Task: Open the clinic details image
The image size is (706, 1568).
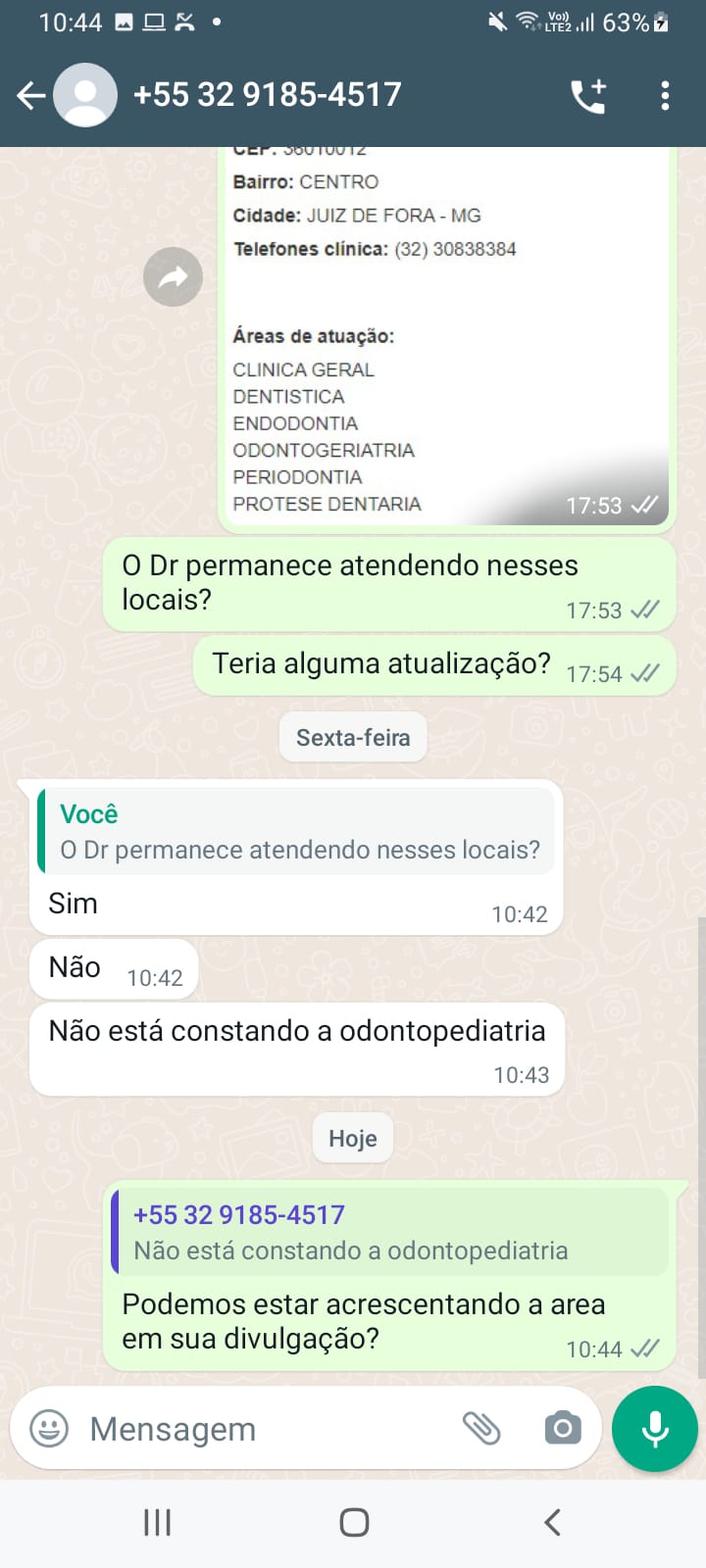Action: coord(446,333)
